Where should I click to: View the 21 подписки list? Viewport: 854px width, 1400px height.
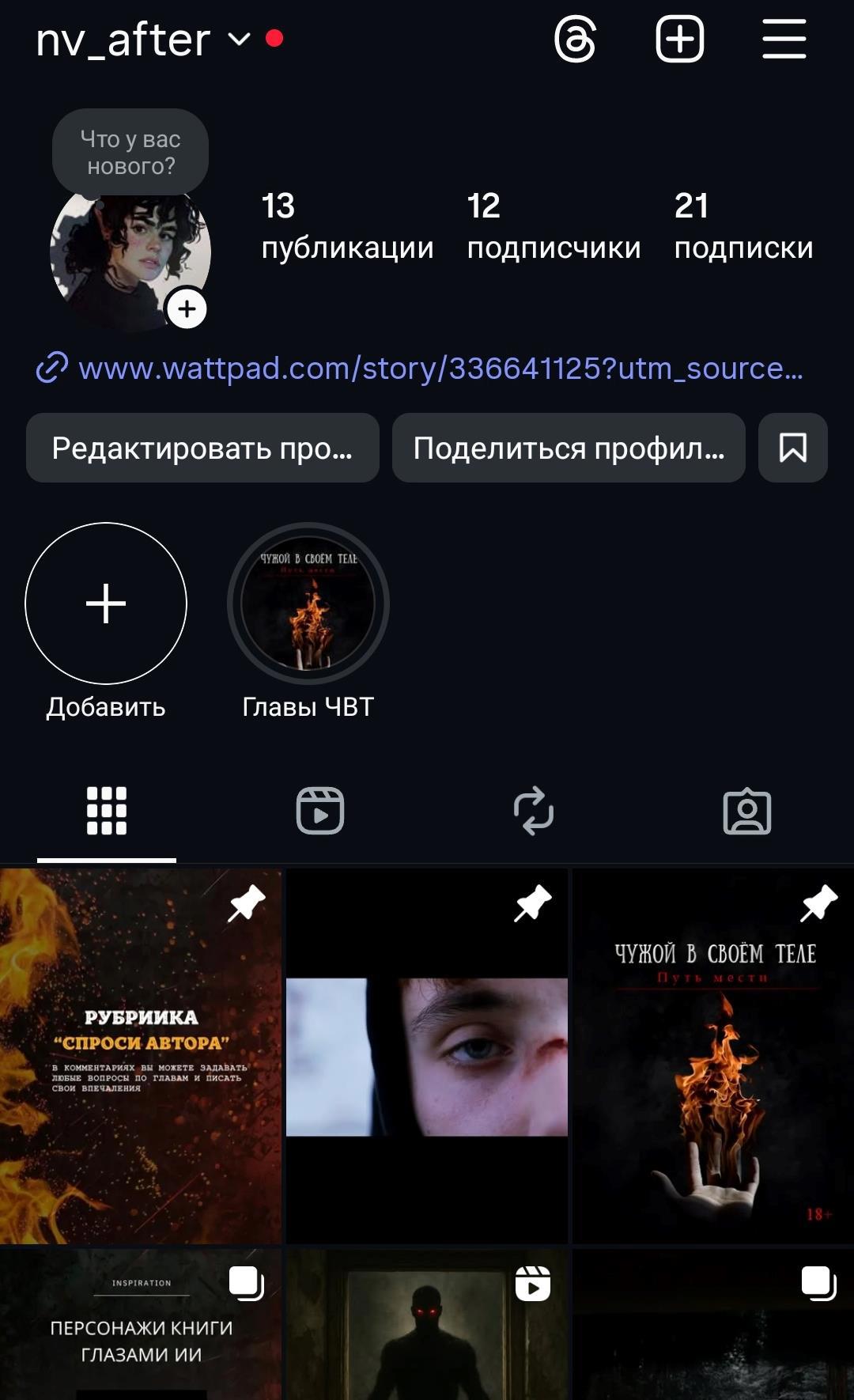click(x=743, y=226)
